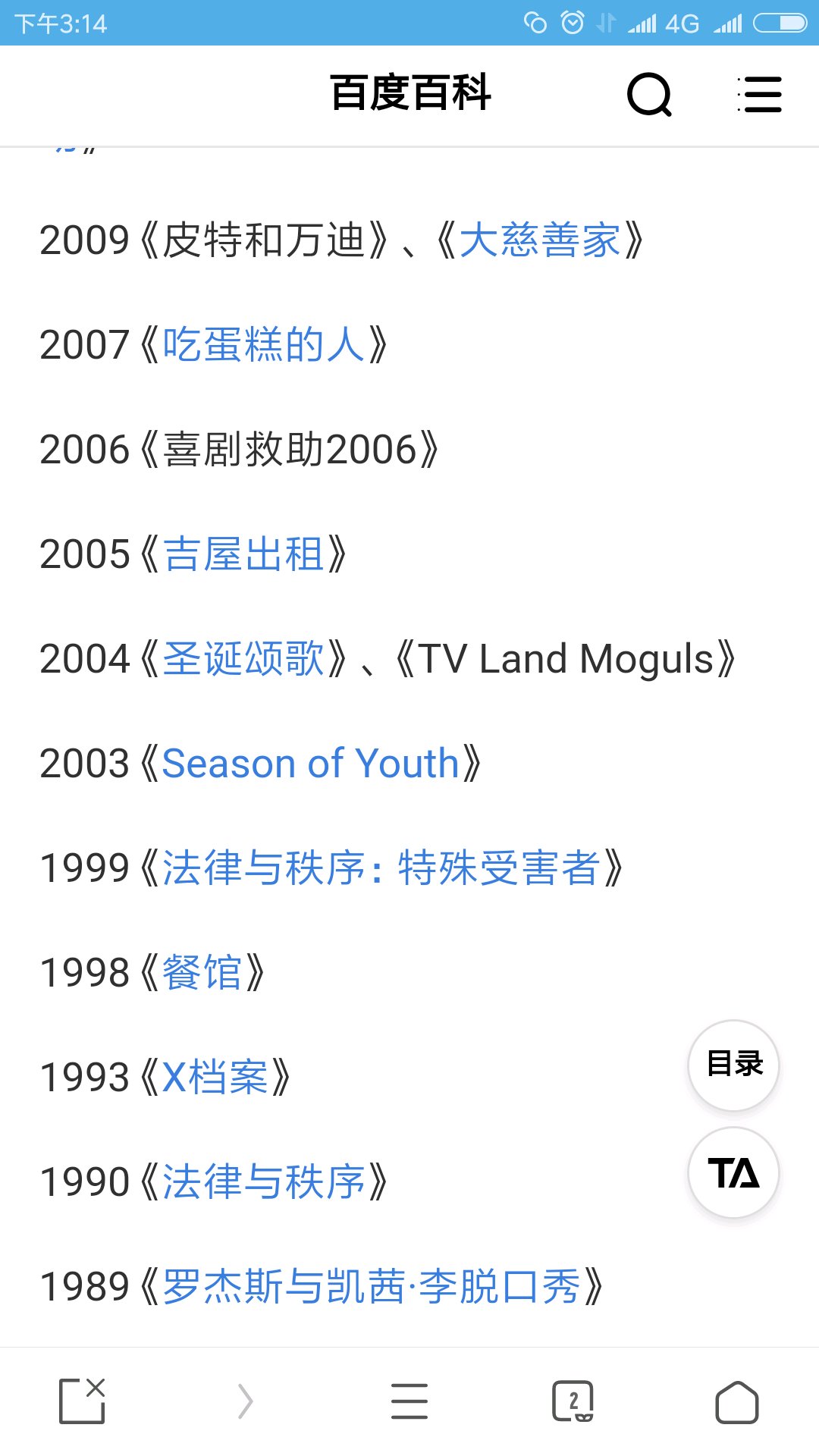Open 法律与秩序：特殊受害者 link
Viewport: 819px width, 1456px height.
point(381,868)
